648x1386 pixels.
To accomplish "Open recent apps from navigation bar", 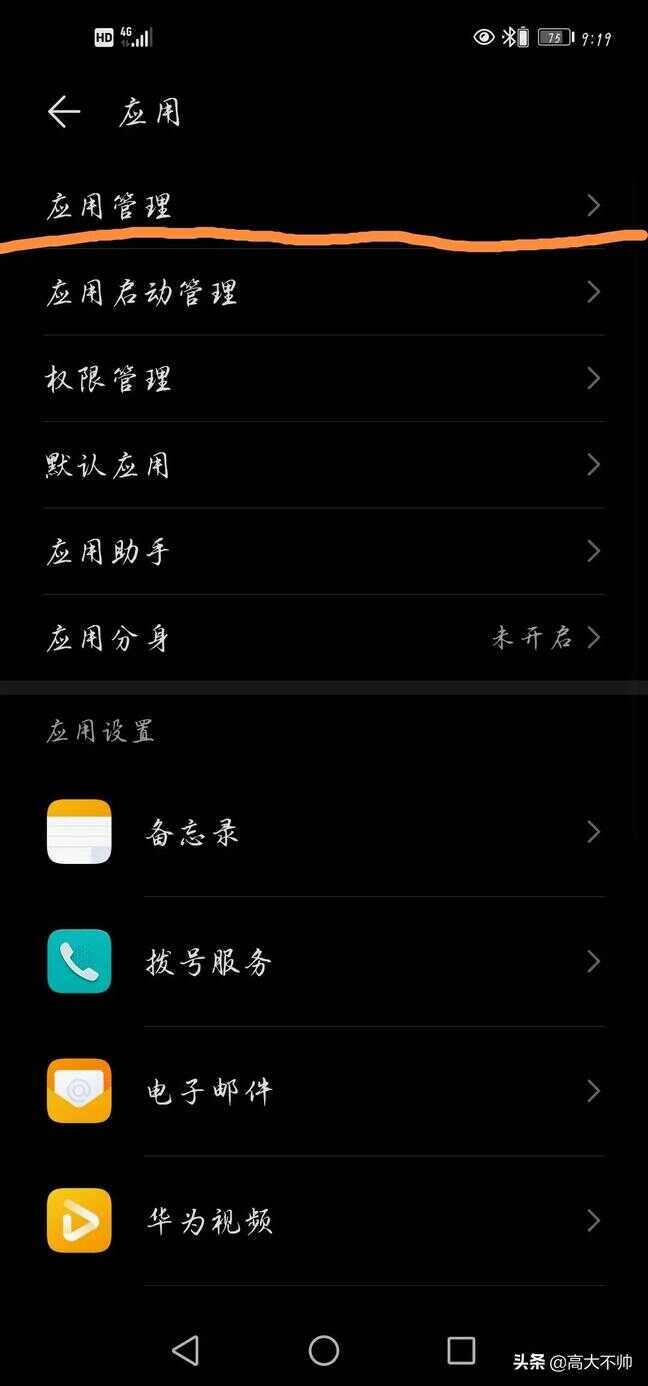I will point(461,1351).
